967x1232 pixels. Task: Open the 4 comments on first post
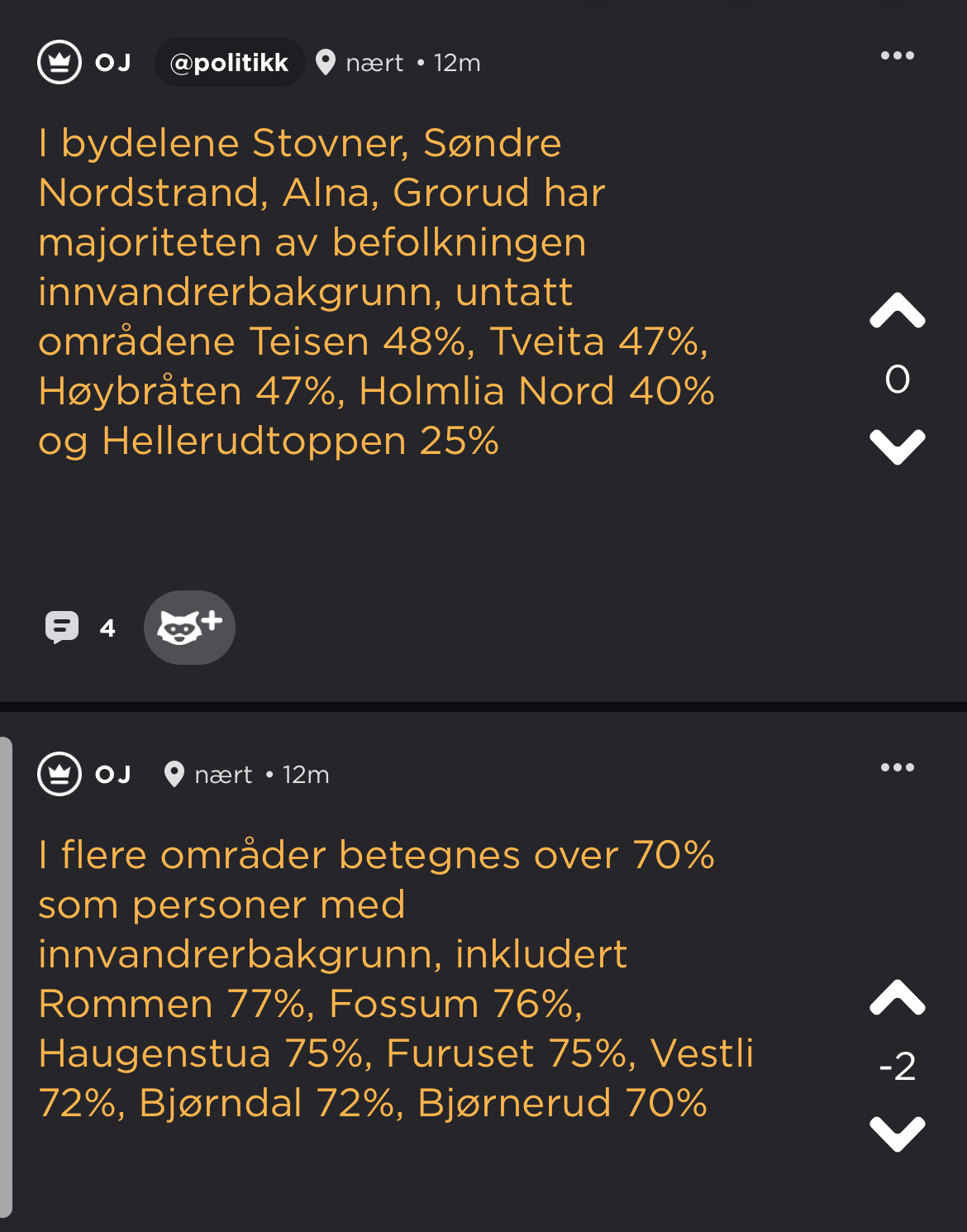[79, 628]
